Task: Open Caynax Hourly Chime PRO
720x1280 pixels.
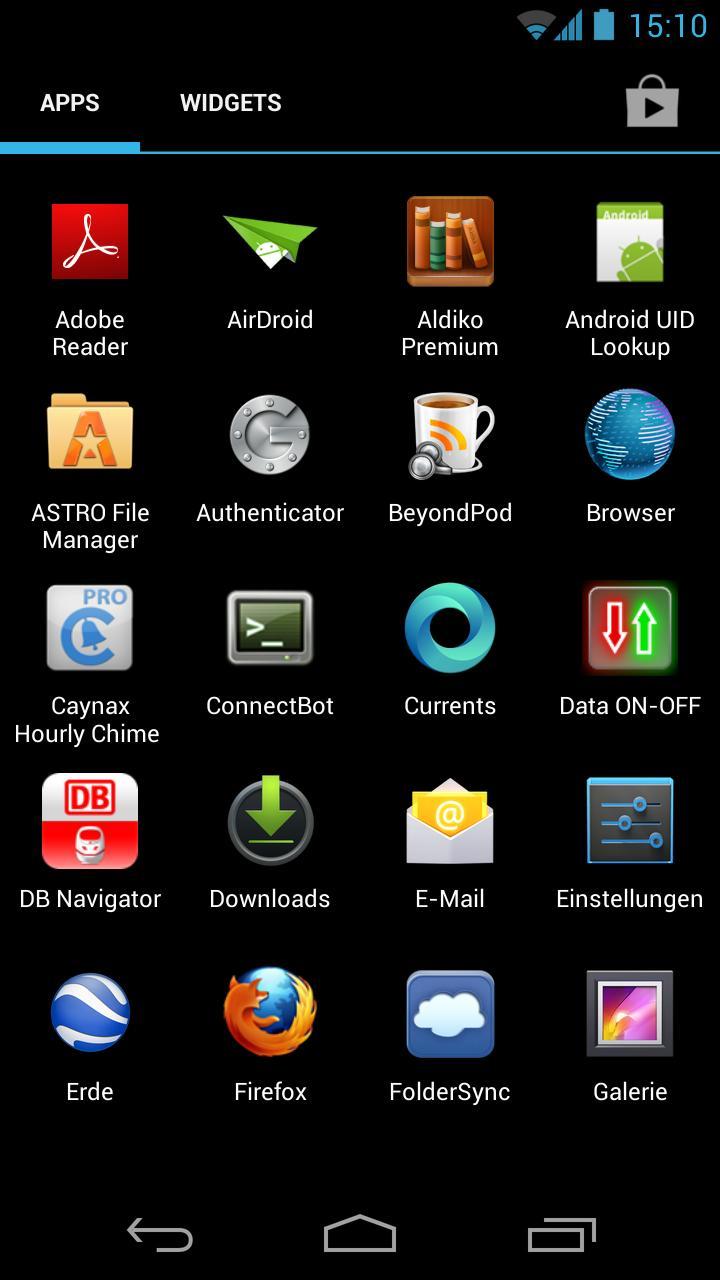Action: coord(90,628)
